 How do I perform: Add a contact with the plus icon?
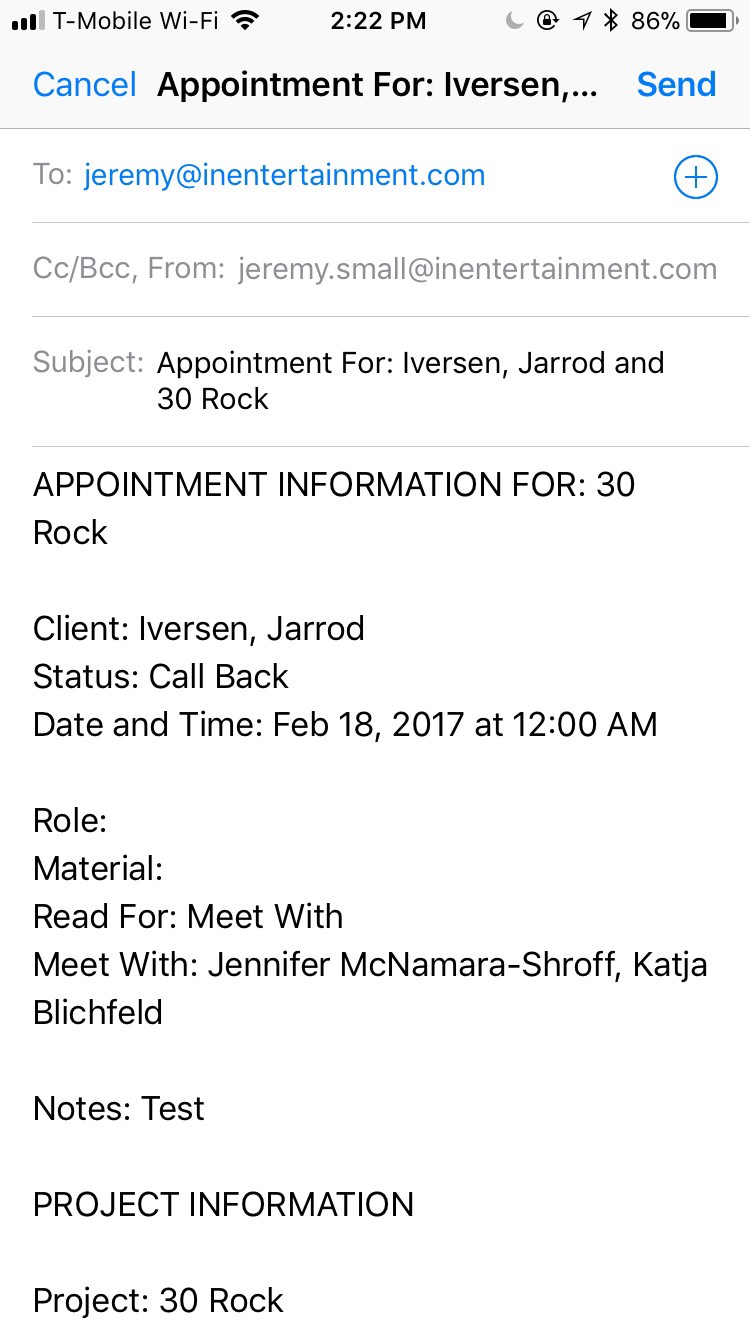pos(695,178)
